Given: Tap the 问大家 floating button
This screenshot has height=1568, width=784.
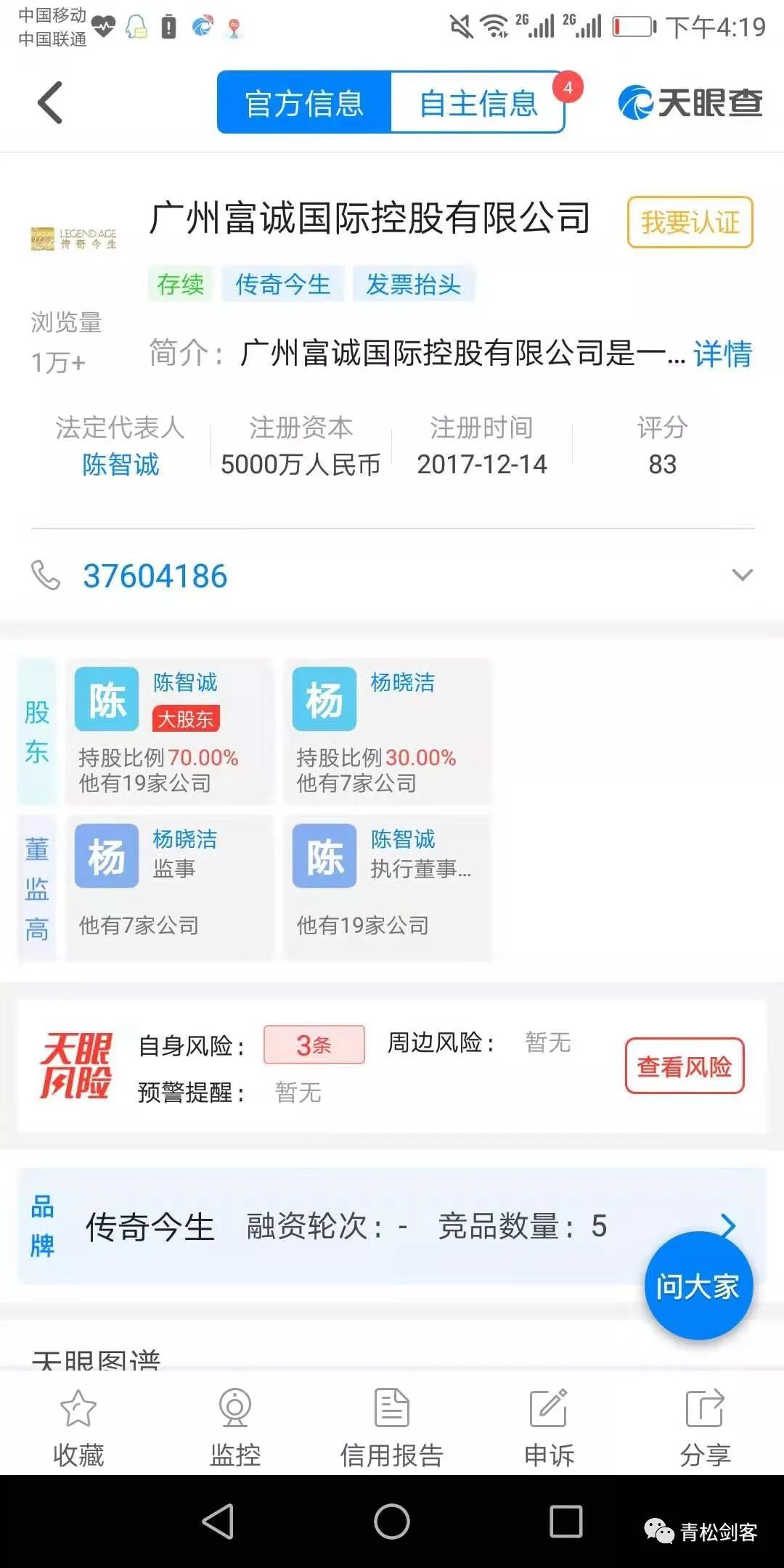Looking at the screenshot, I should 698,1286.
